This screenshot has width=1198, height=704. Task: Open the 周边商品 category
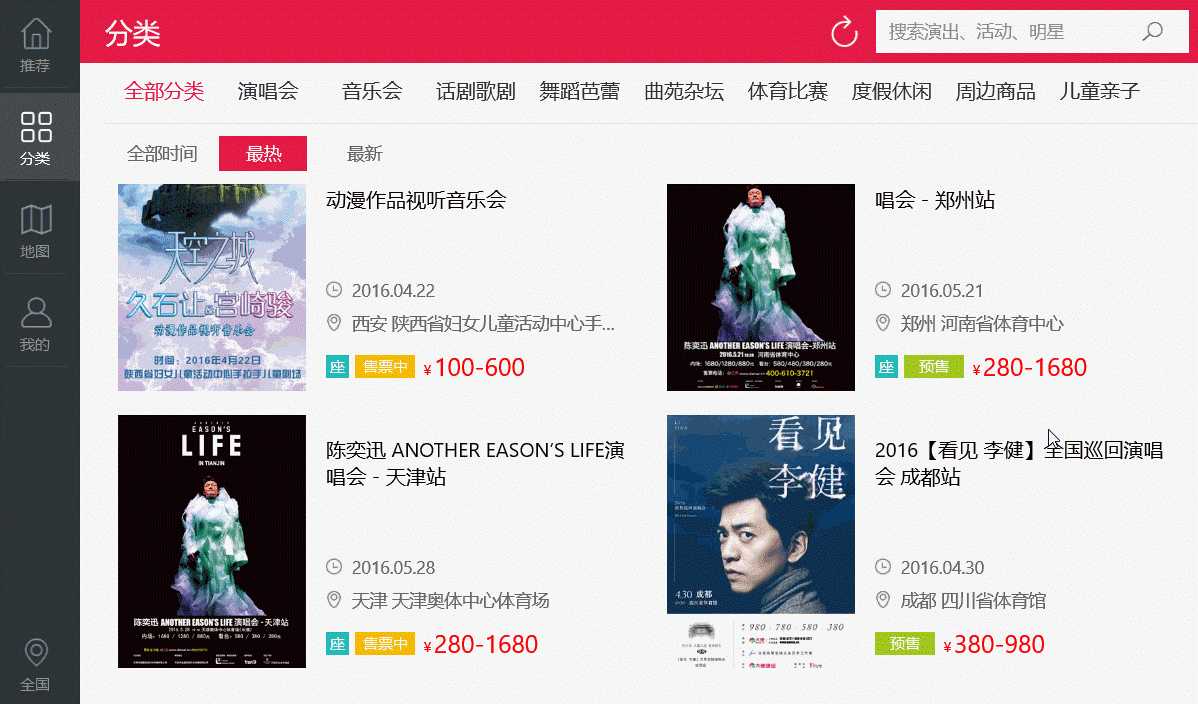tap(996, 92)
